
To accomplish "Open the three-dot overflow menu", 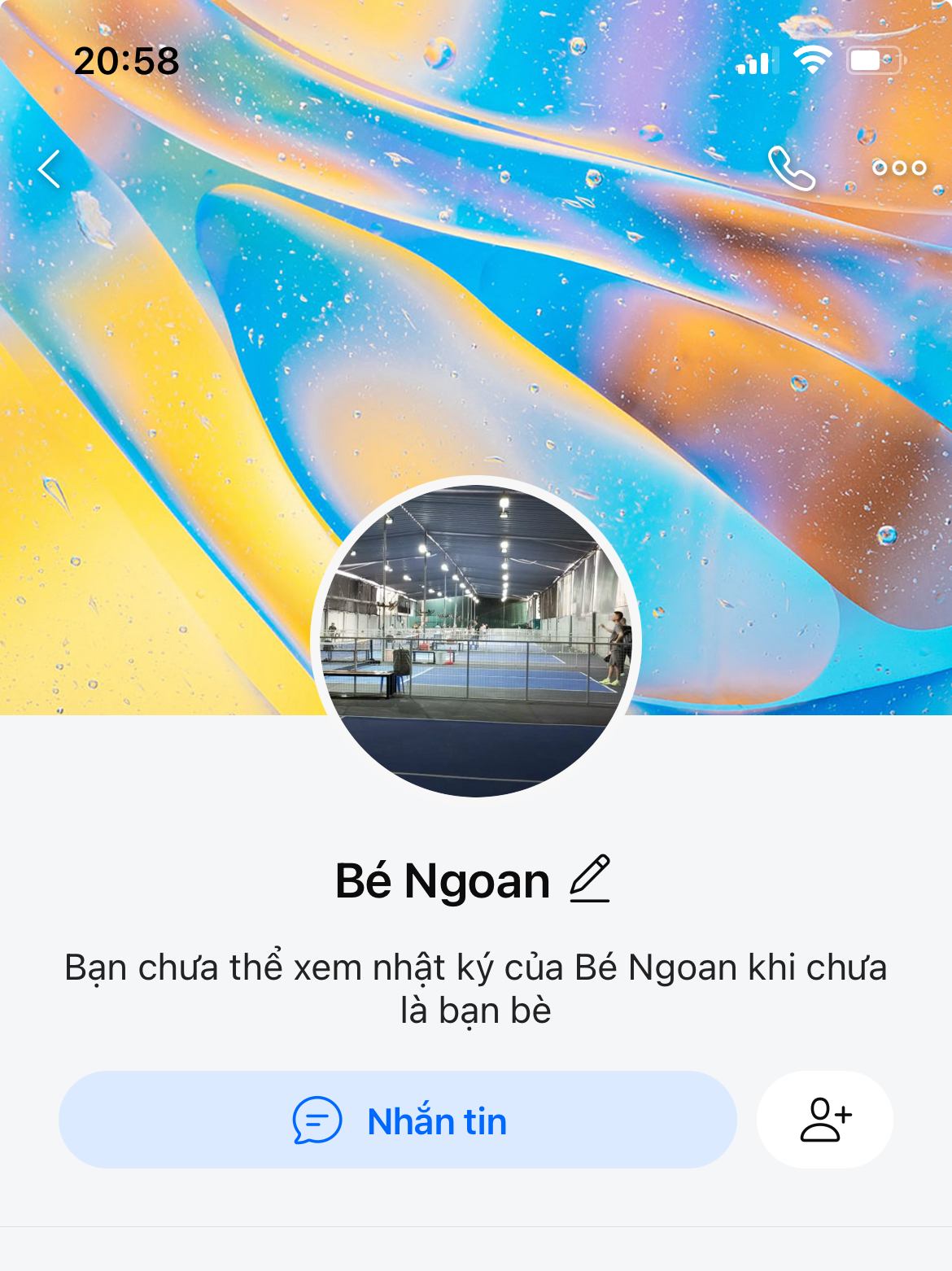I will (898, 168).
